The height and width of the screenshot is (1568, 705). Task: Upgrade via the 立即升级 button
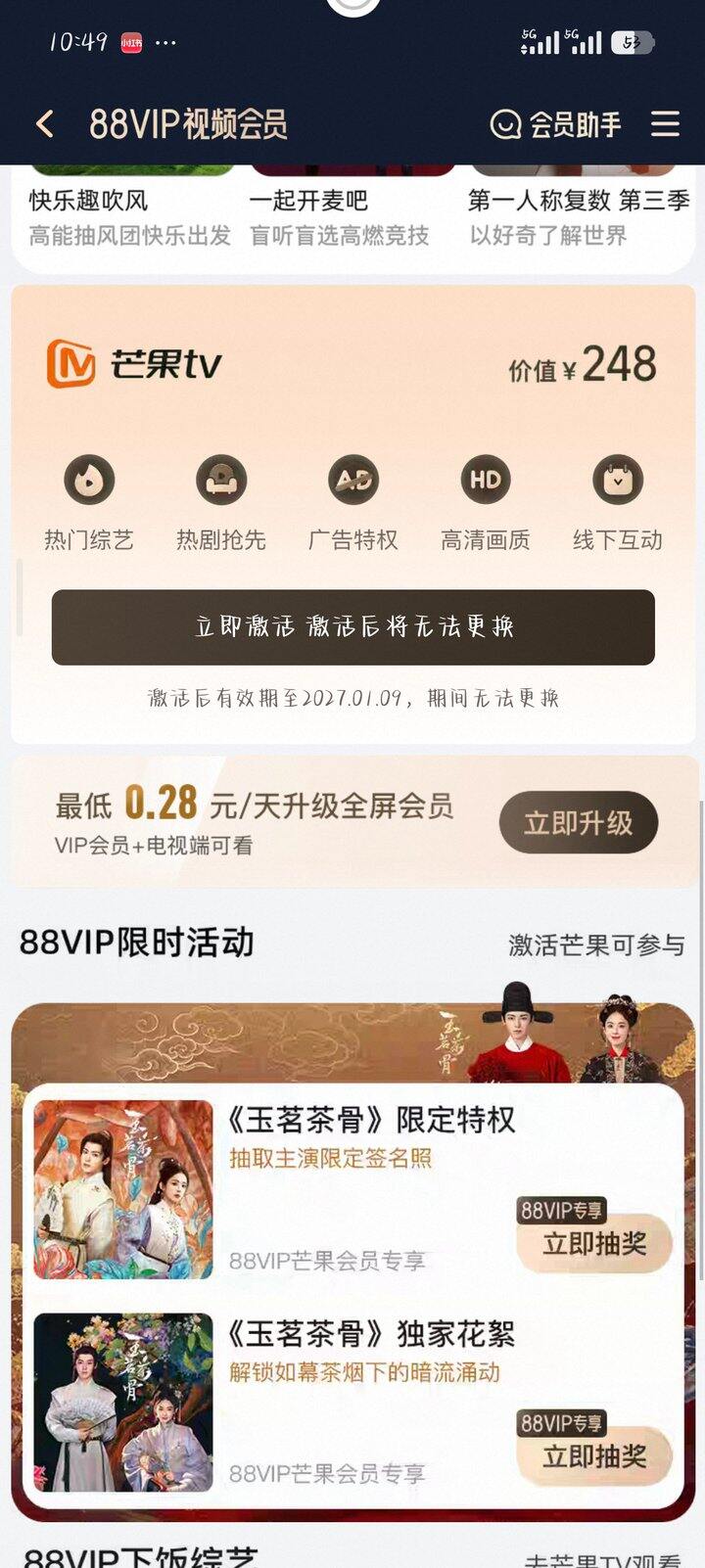click(577, 823)
